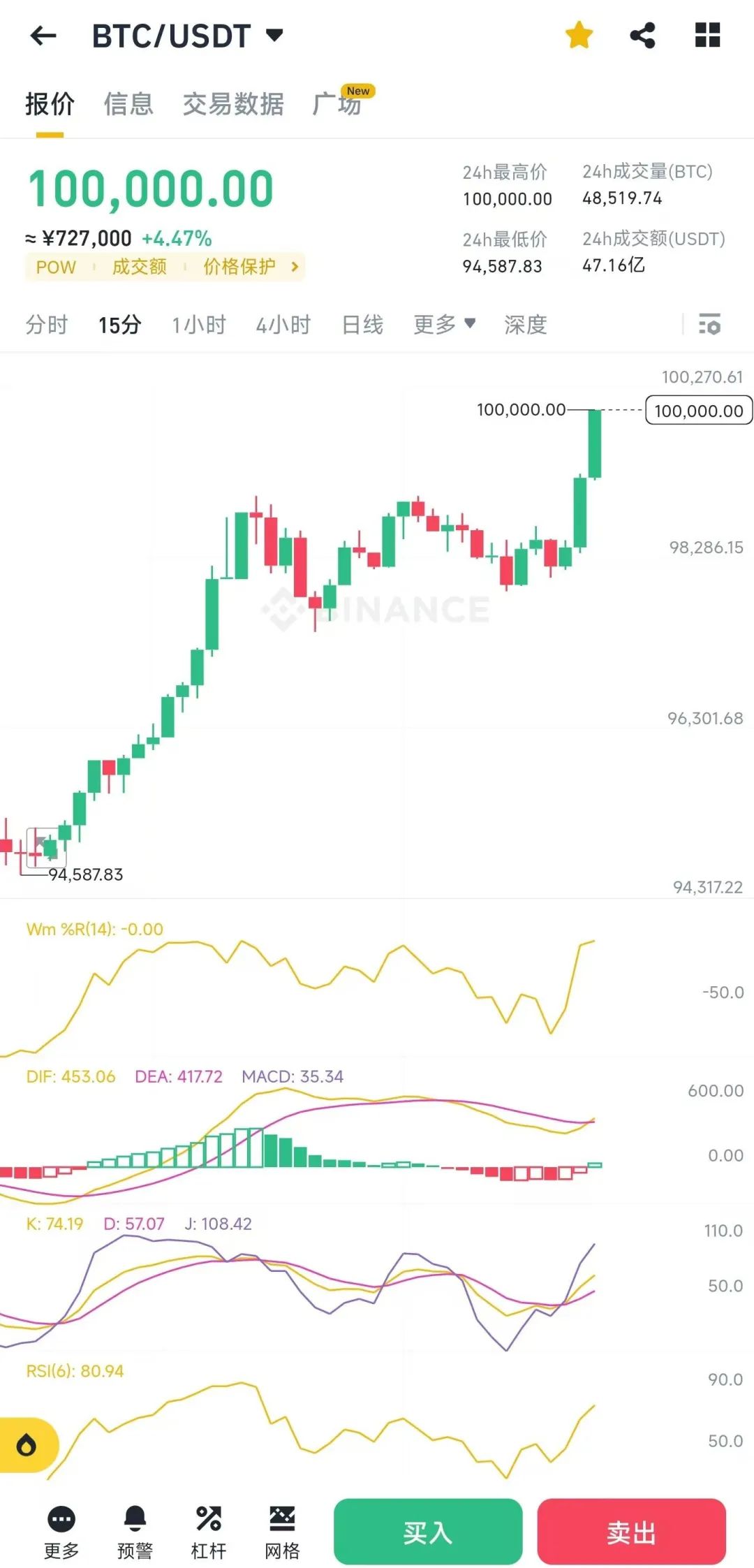Image resolution: width=754 pixels, height=1568 pixels.
Task: Share this BTC/USDT chart
Action: 642,35
